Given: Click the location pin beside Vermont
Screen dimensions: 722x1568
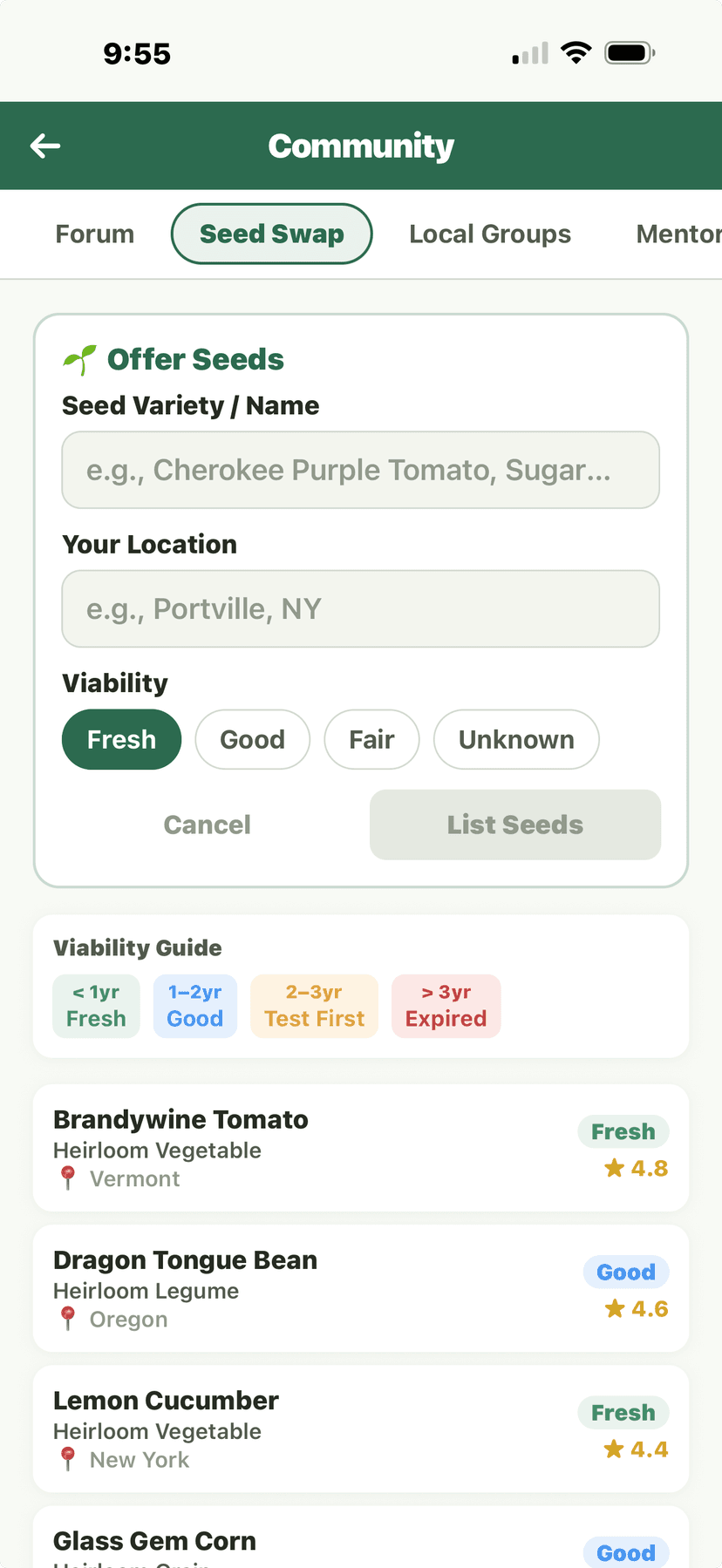Looking at the screenshot, I should pyautogui.click(x=68, y=1177).
